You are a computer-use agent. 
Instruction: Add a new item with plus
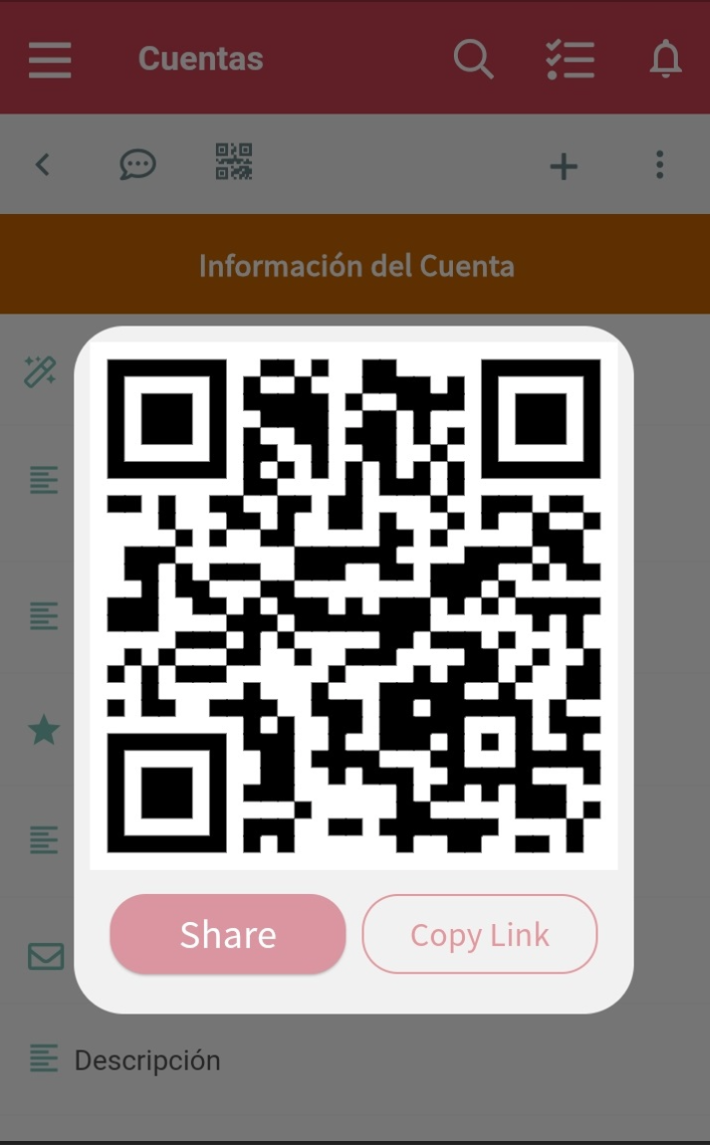click(564, 166)
